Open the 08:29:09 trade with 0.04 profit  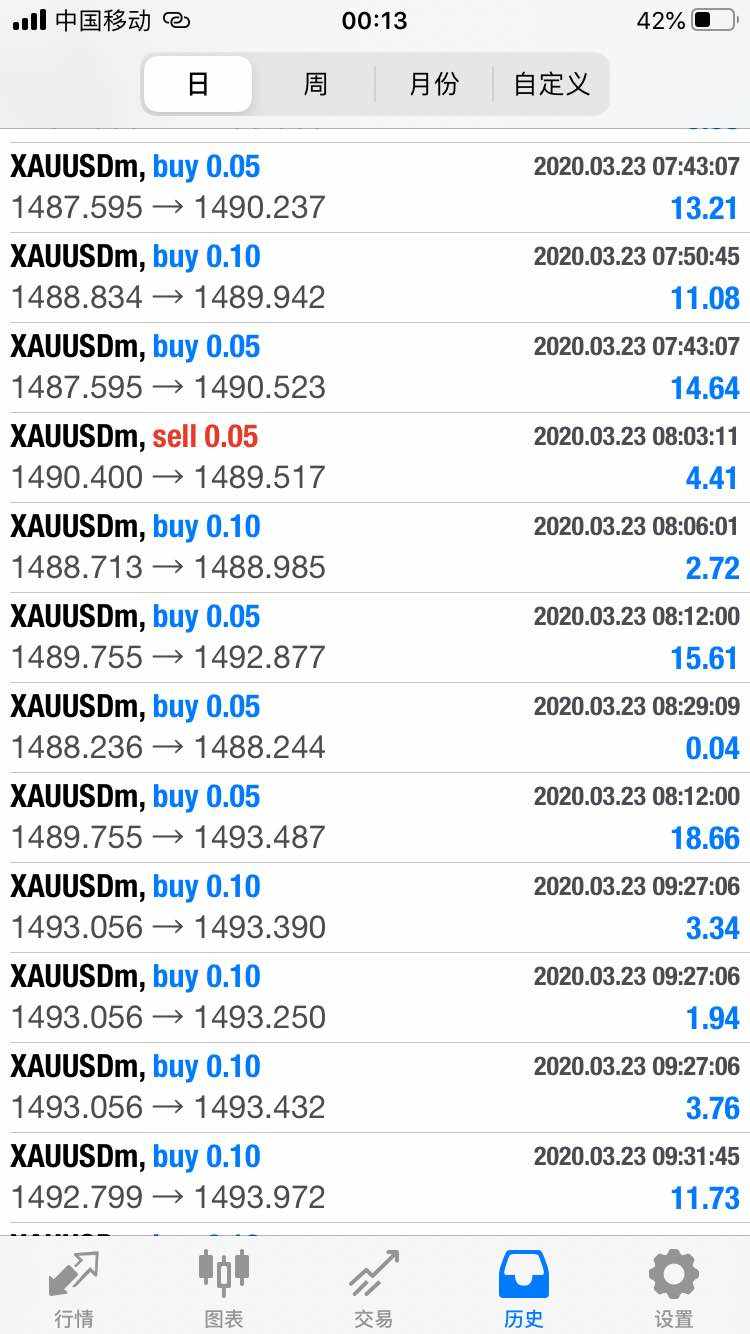(375, 727)
